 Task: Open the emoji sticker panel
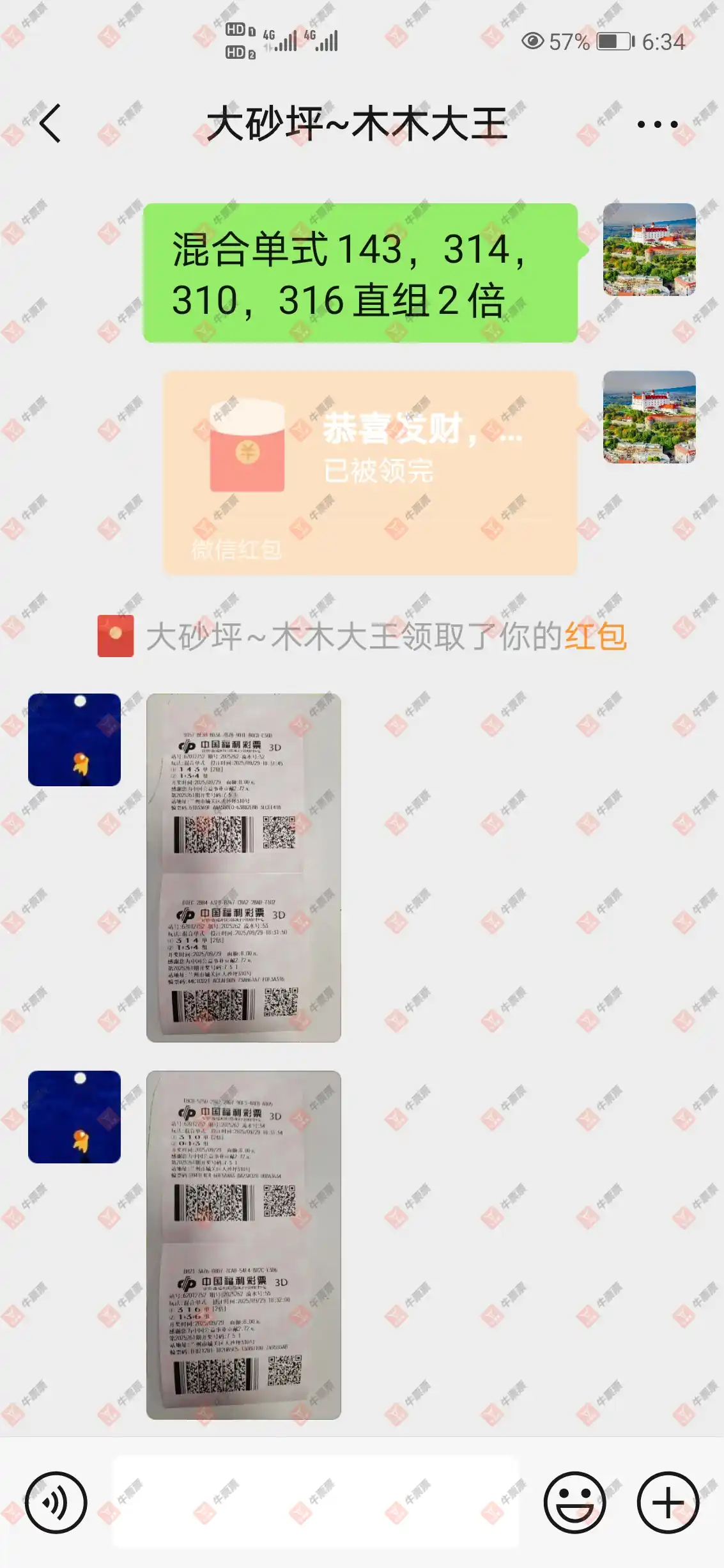click(x=574, y=1502)
